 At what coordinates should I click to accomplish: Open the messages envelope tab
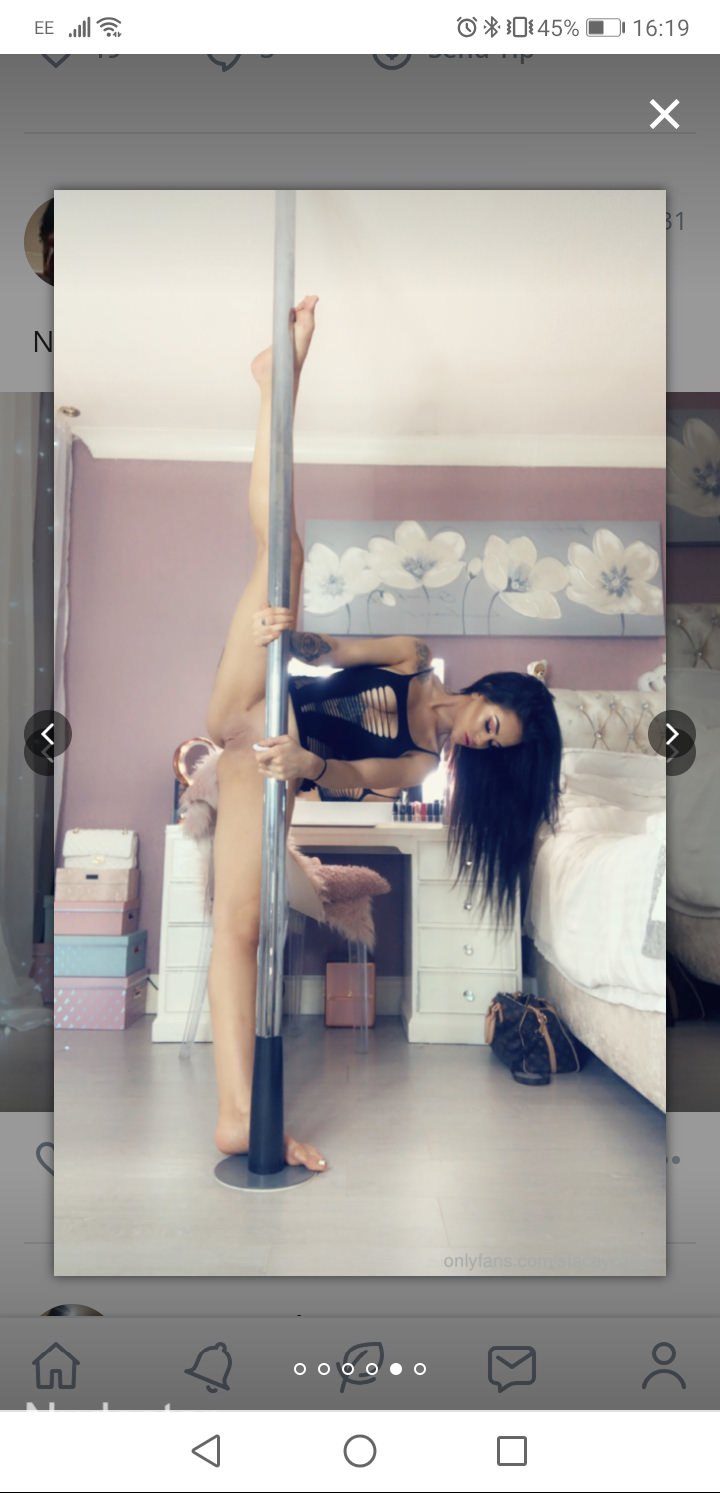pyautogui.click(x=512, y=1367)
